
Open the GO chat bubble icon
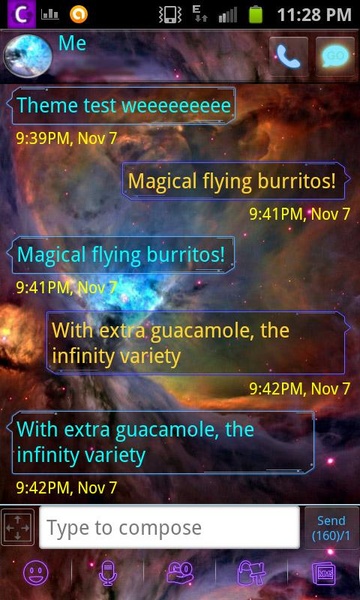click(335, 57)
